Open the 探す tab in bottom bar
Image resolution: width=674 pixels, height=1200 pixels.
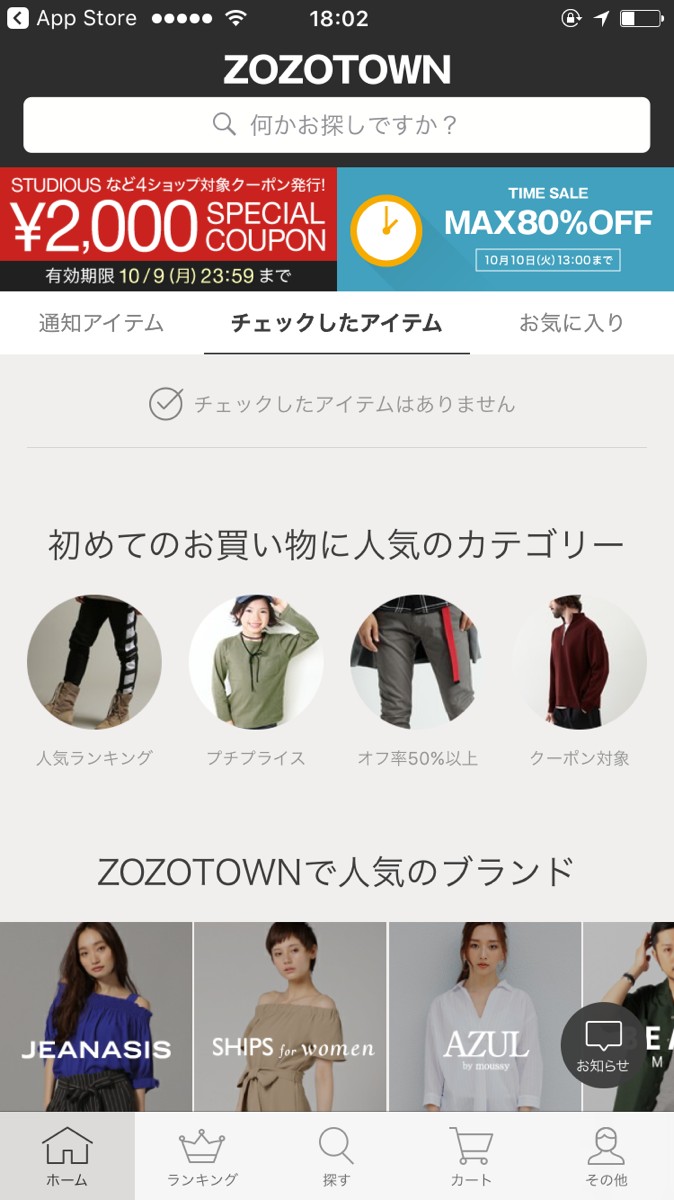coord(337,1156)
